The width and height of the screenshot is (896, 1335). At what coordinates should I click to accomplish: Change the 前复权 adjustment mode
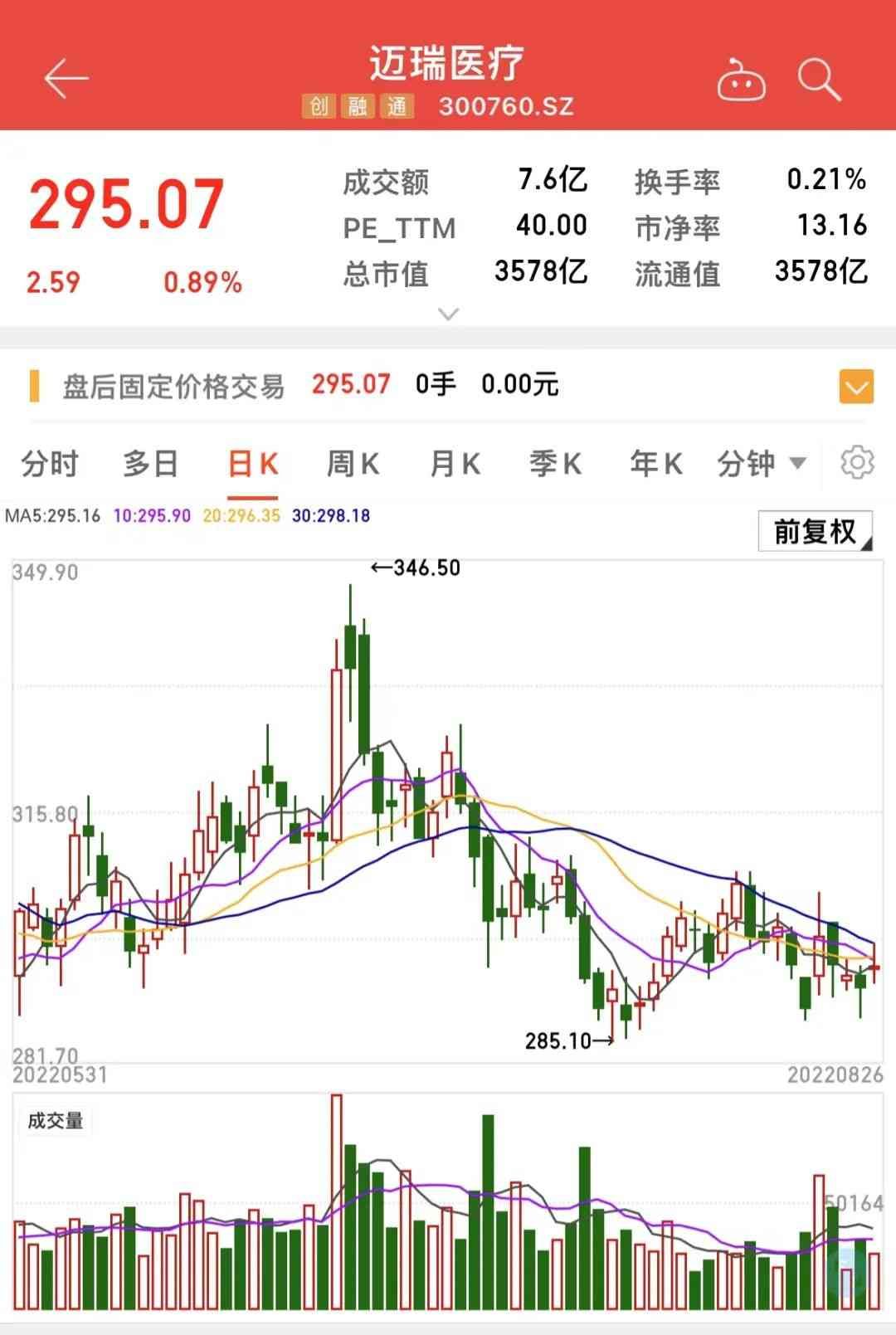[x=816, y=531]
